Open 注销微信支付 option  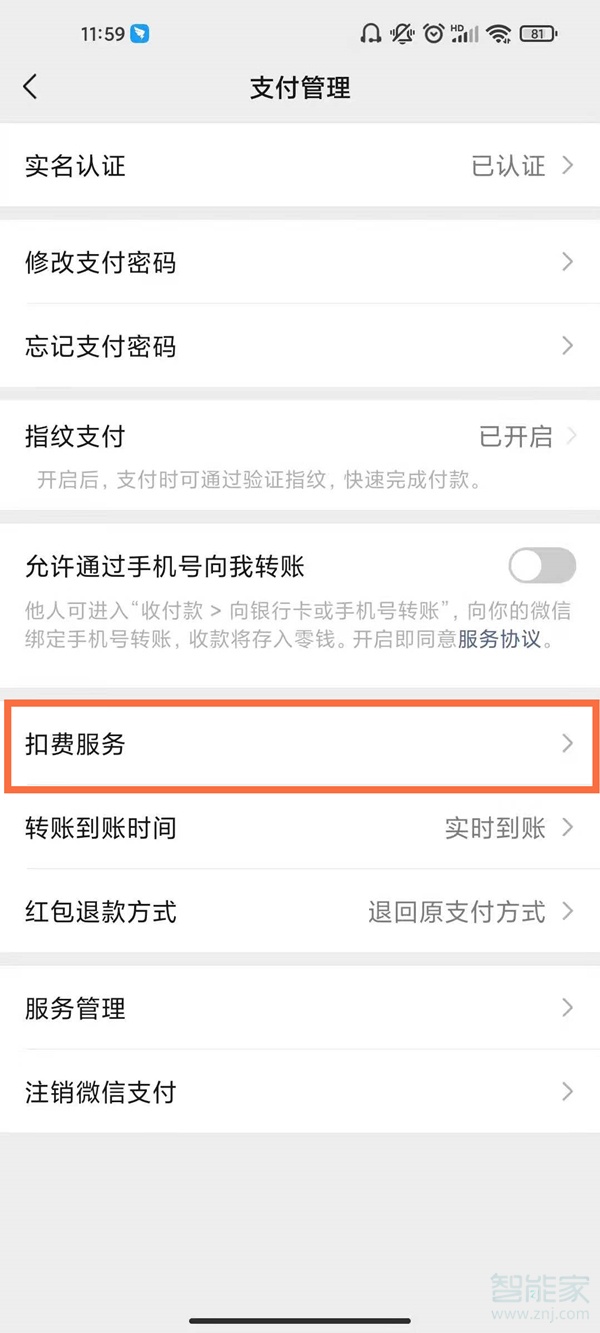click(300, 1092)
